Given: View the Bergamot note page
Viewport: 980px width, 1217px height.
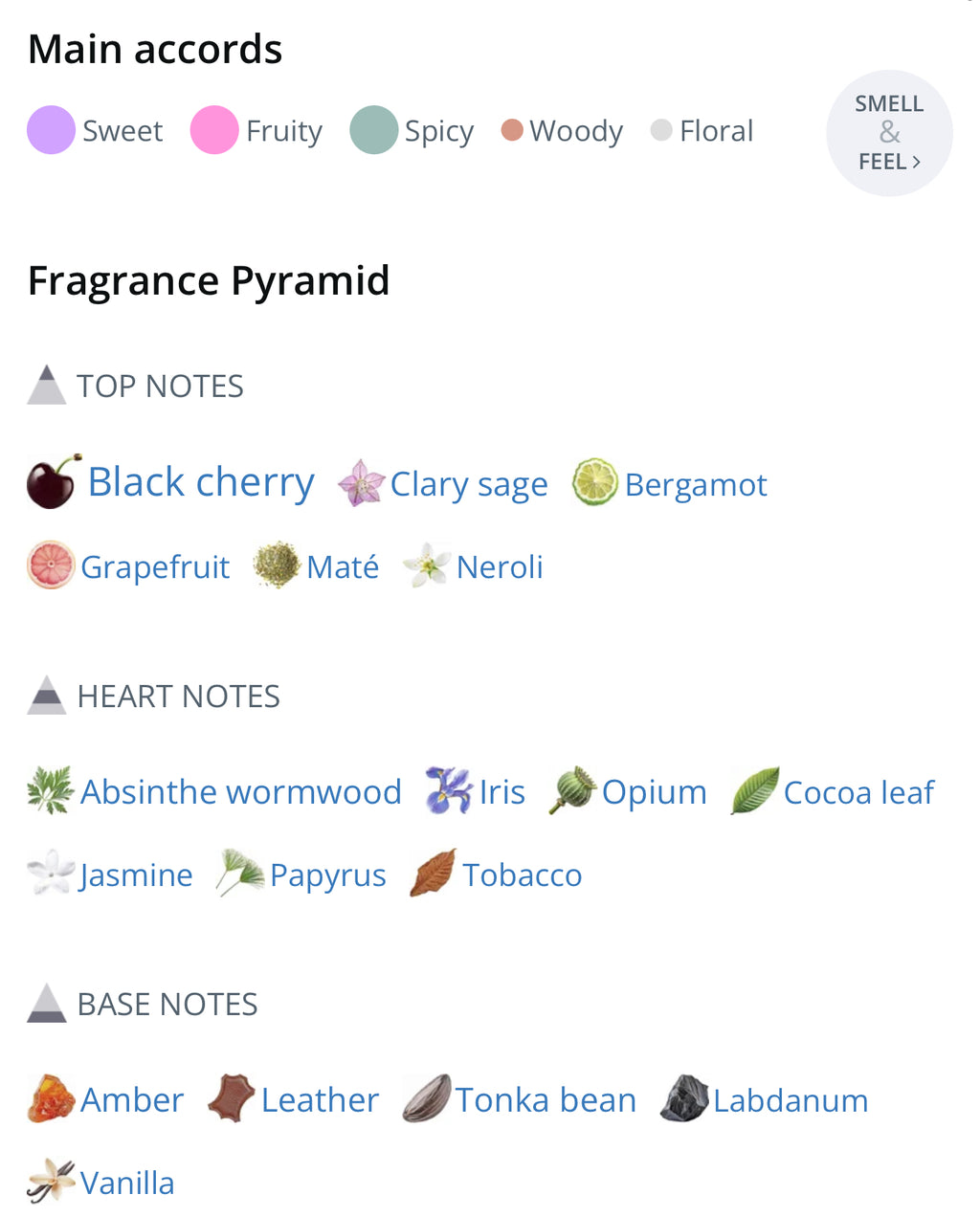Looking at the screenshot, I should click(x=695, y=485).
